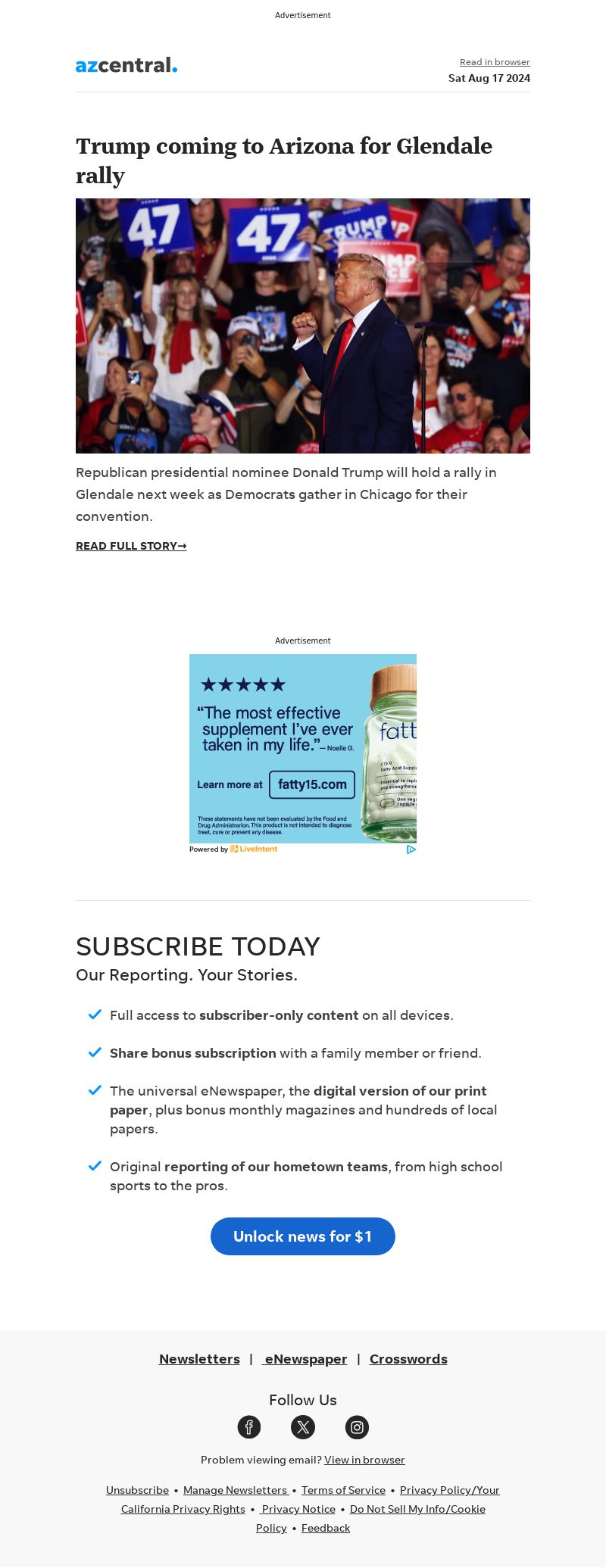Open the fatty15.com advertisement

pos(303,748)
